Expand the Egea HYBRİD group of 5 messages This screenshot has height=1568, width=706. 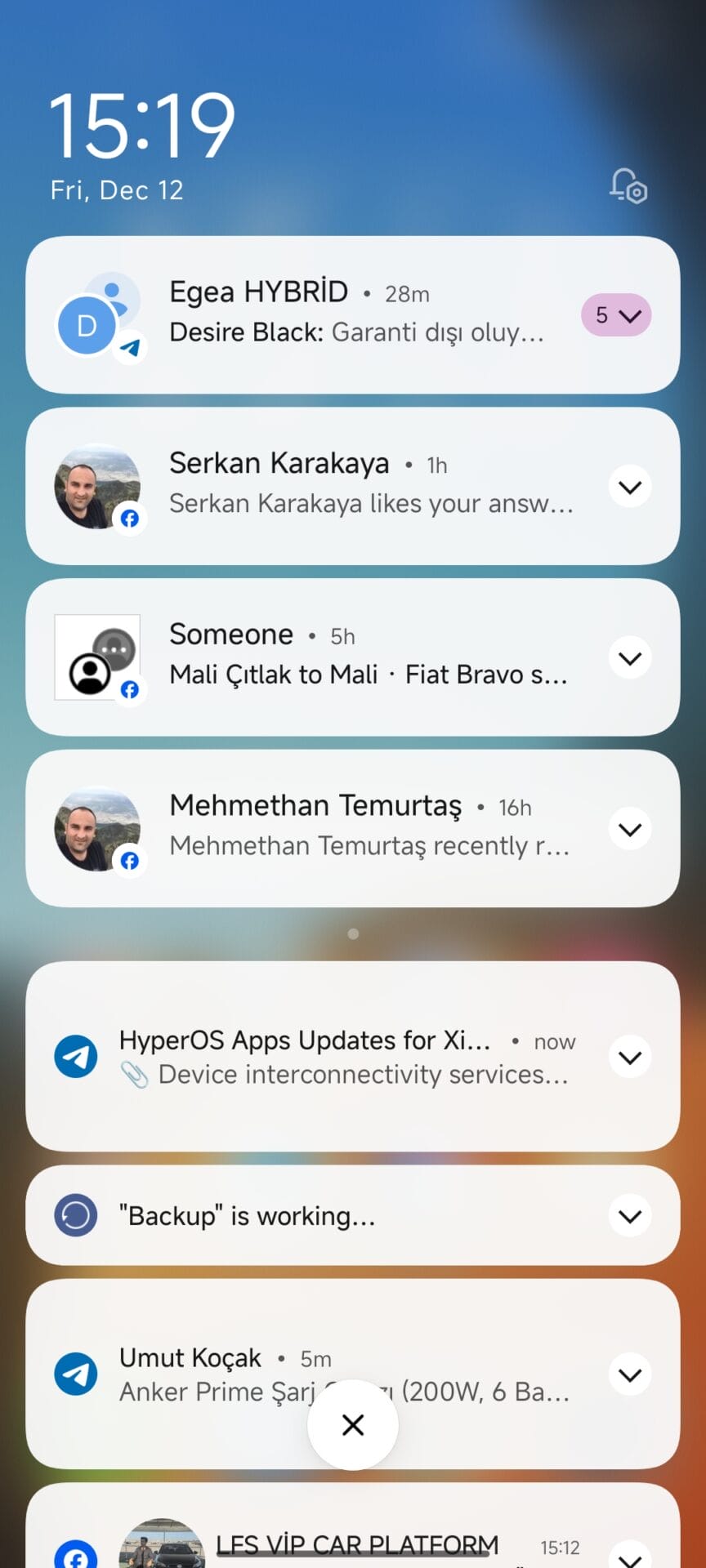[x=616, y=315]
